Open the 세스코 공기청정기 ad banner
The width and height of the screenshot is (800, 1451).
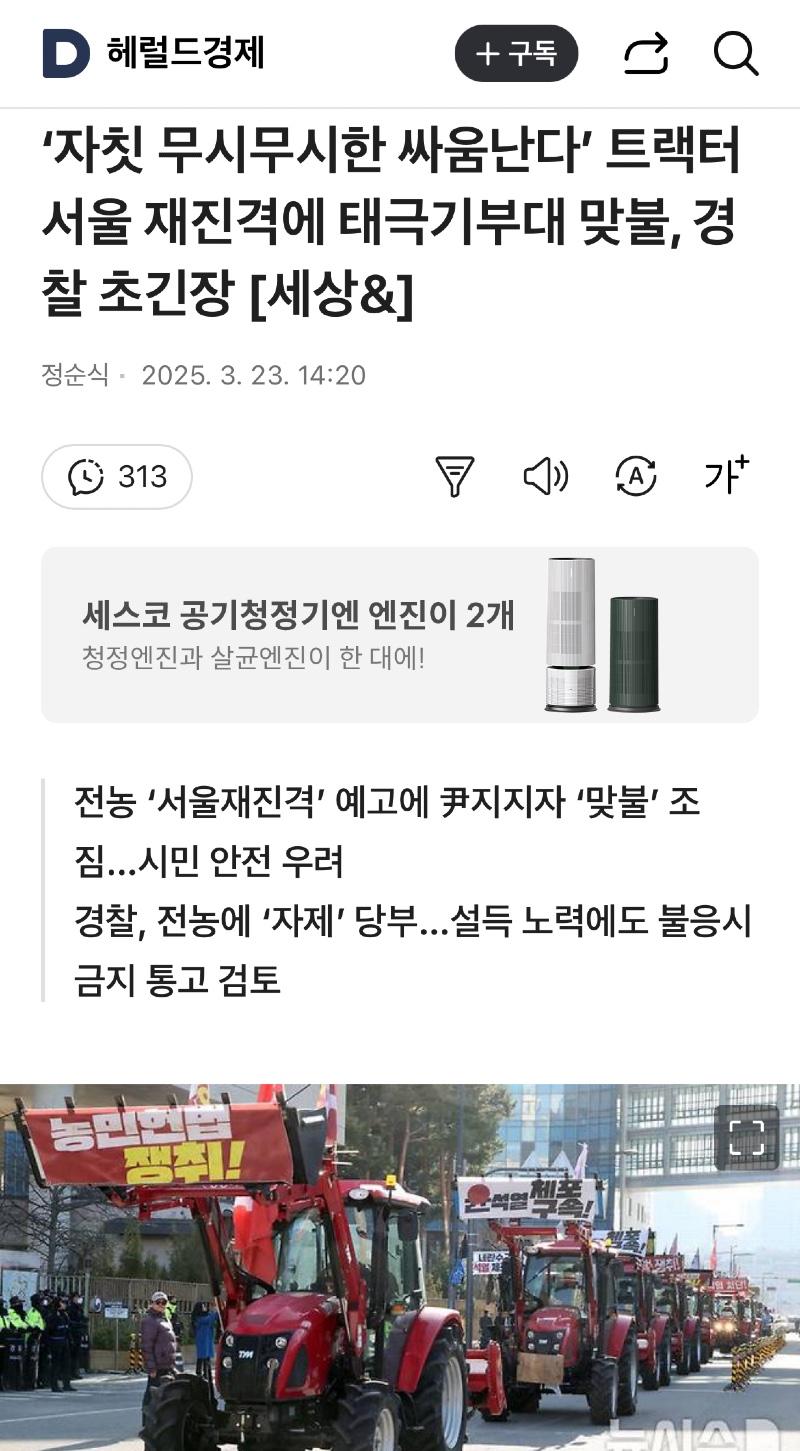(399, 635)
